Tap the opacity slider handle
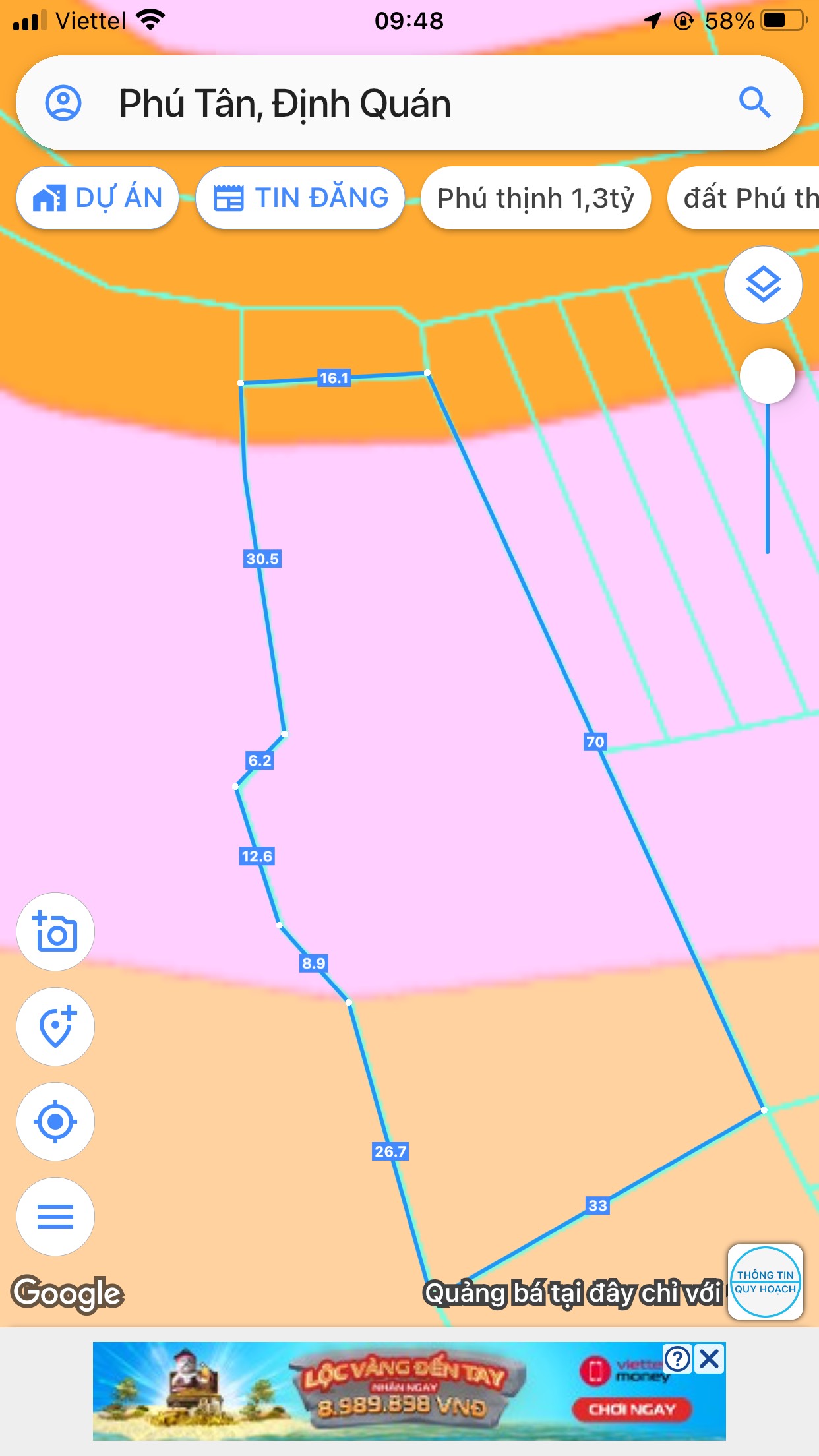Image resolution: width=819 pixels, height=1456 pixels. coord(767,376)
